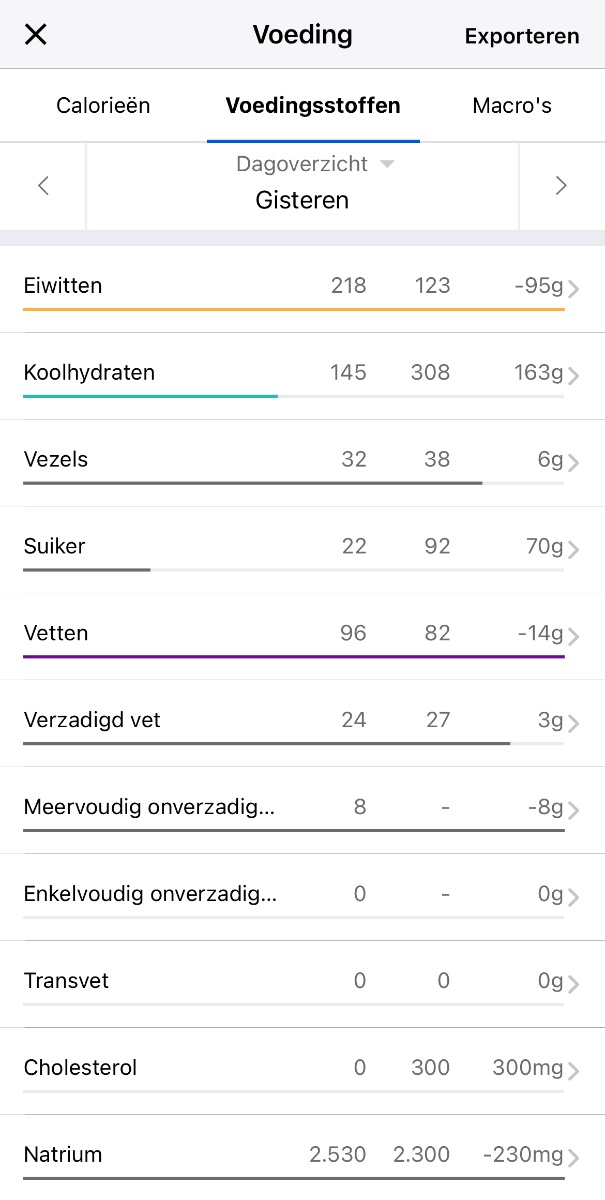Open Verzadigd vet details
605x1200 pixels.
pos(302,723)
